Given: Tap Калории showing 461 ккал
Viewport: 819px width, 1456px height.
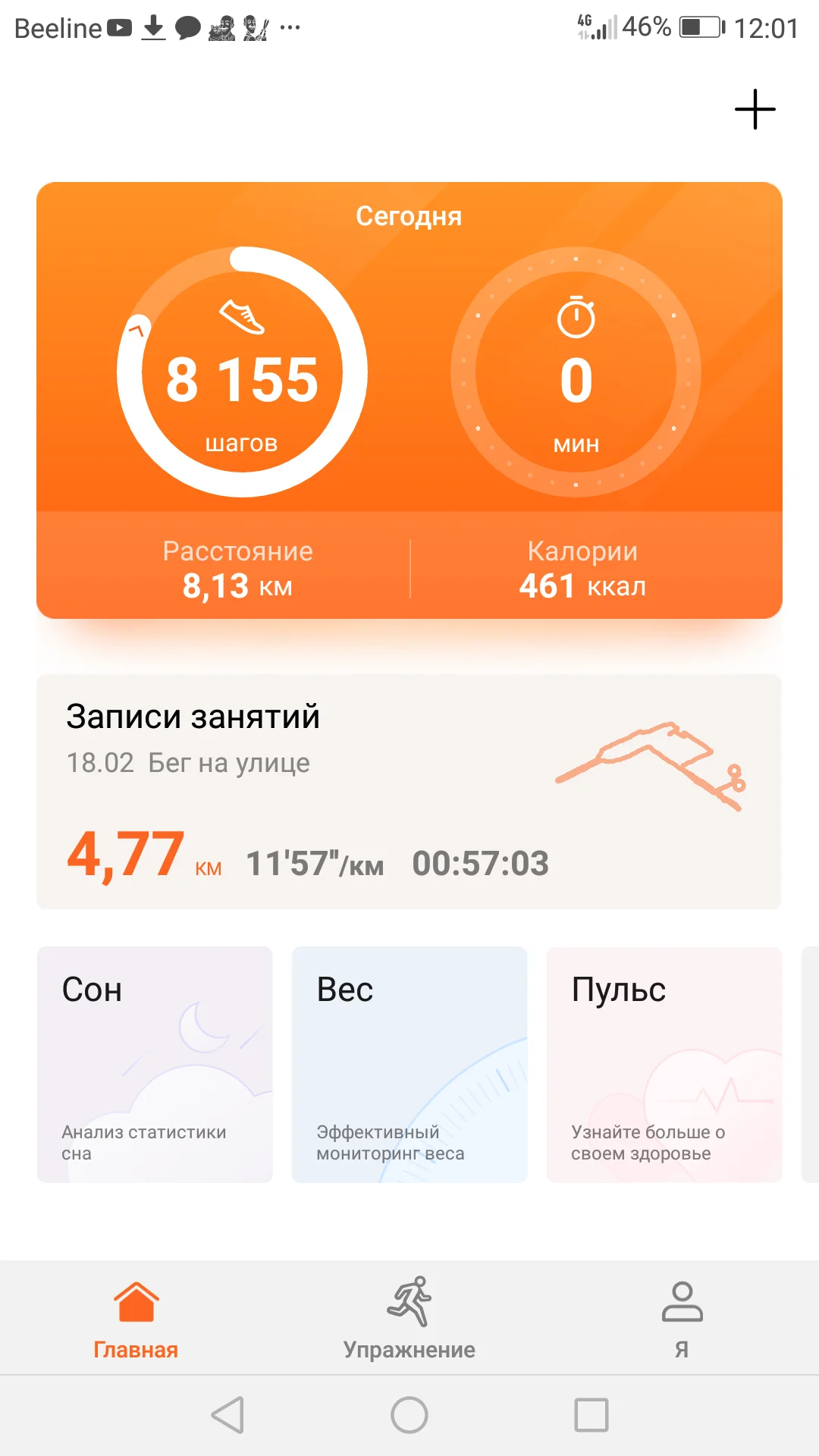Looking at the screenshot, I should coord(581,567).
